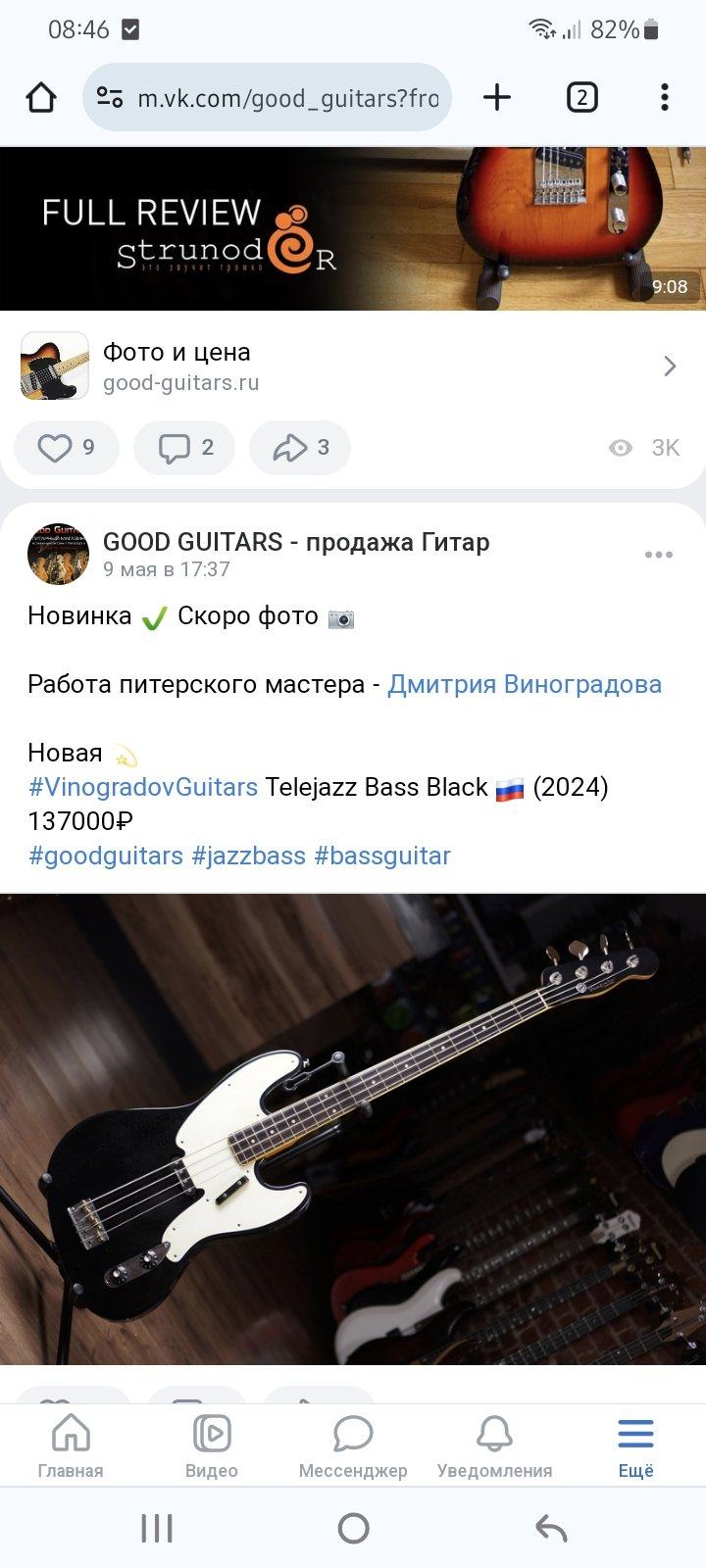Switch to the Главная tab

click(71, 1445)
